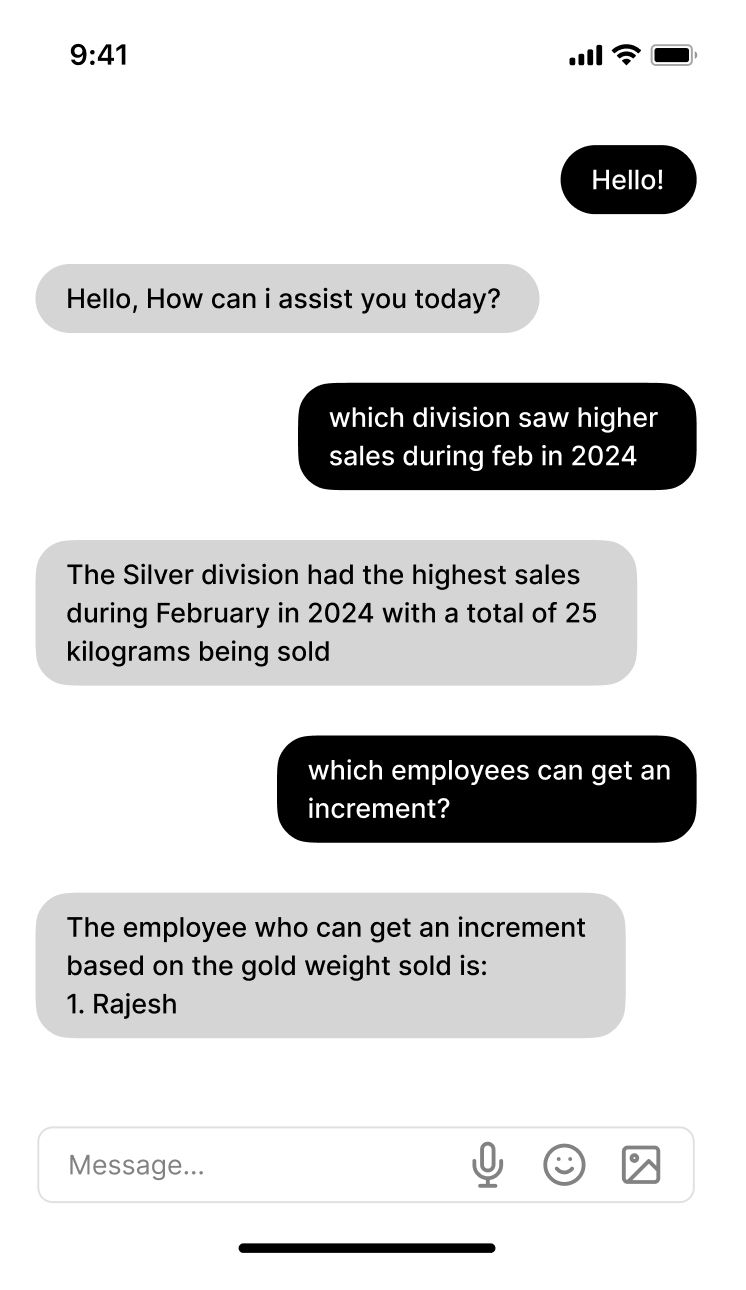Start voice input with the microphone icon
Screen dimensions: 746x1290
pyautogui.click(x=487, y=1165)
